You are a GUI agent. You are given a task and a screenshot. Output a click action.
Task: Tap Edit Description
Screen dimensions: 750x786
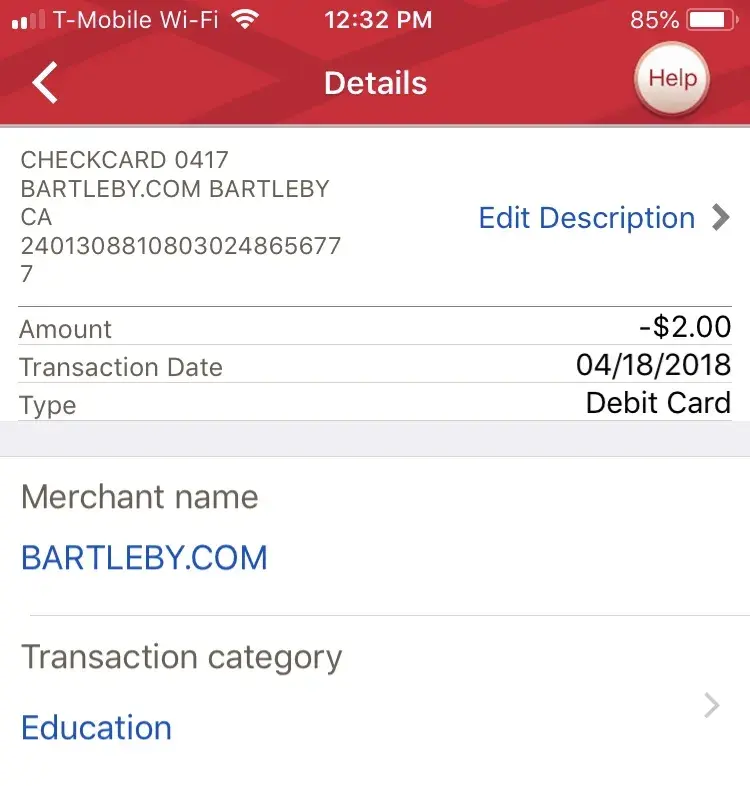(587, 218)
